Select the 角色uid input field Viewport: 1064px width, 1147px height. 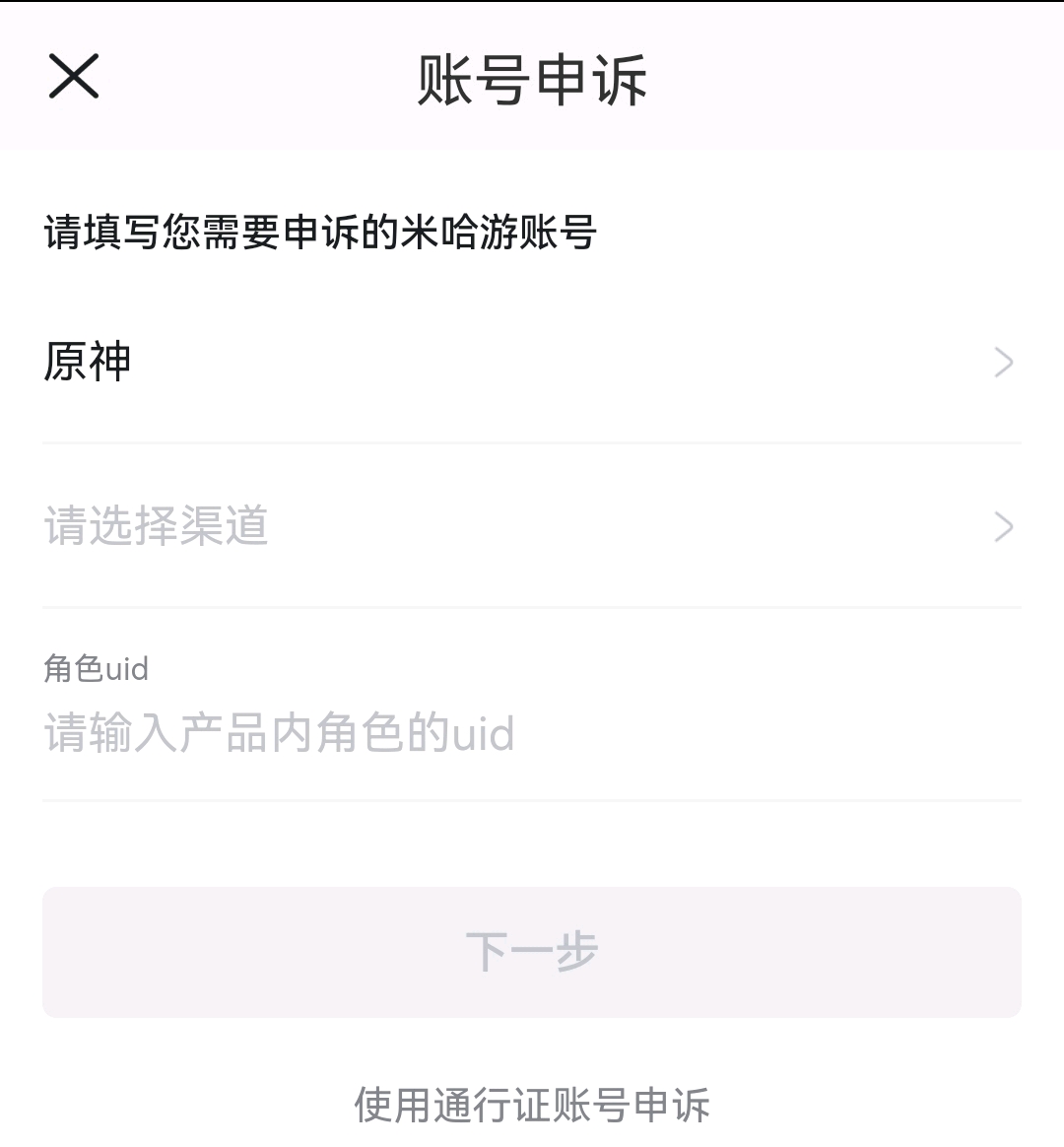532,733
